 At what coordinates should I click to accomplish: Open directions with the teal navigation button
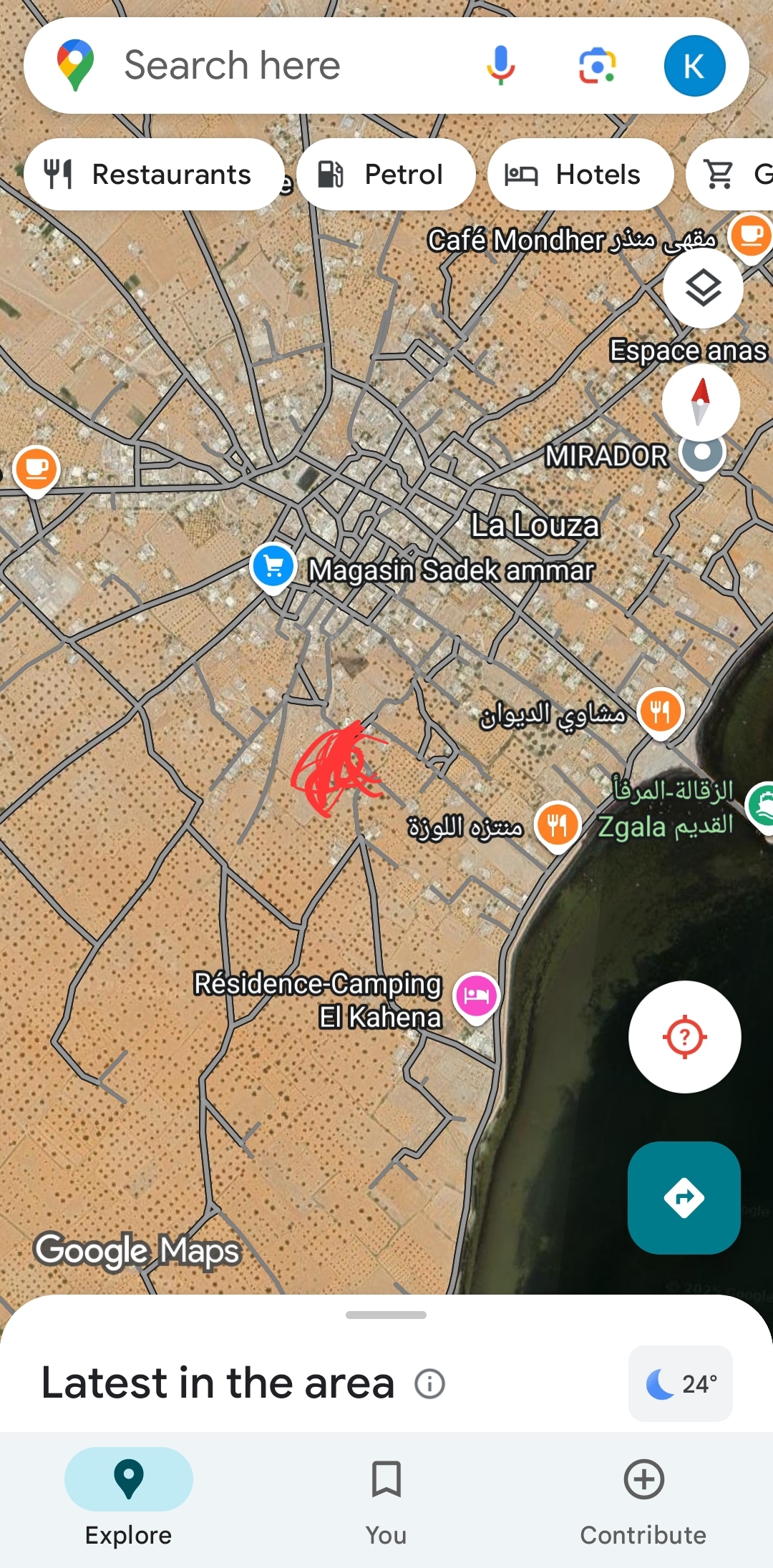(x=684, y=1197)
